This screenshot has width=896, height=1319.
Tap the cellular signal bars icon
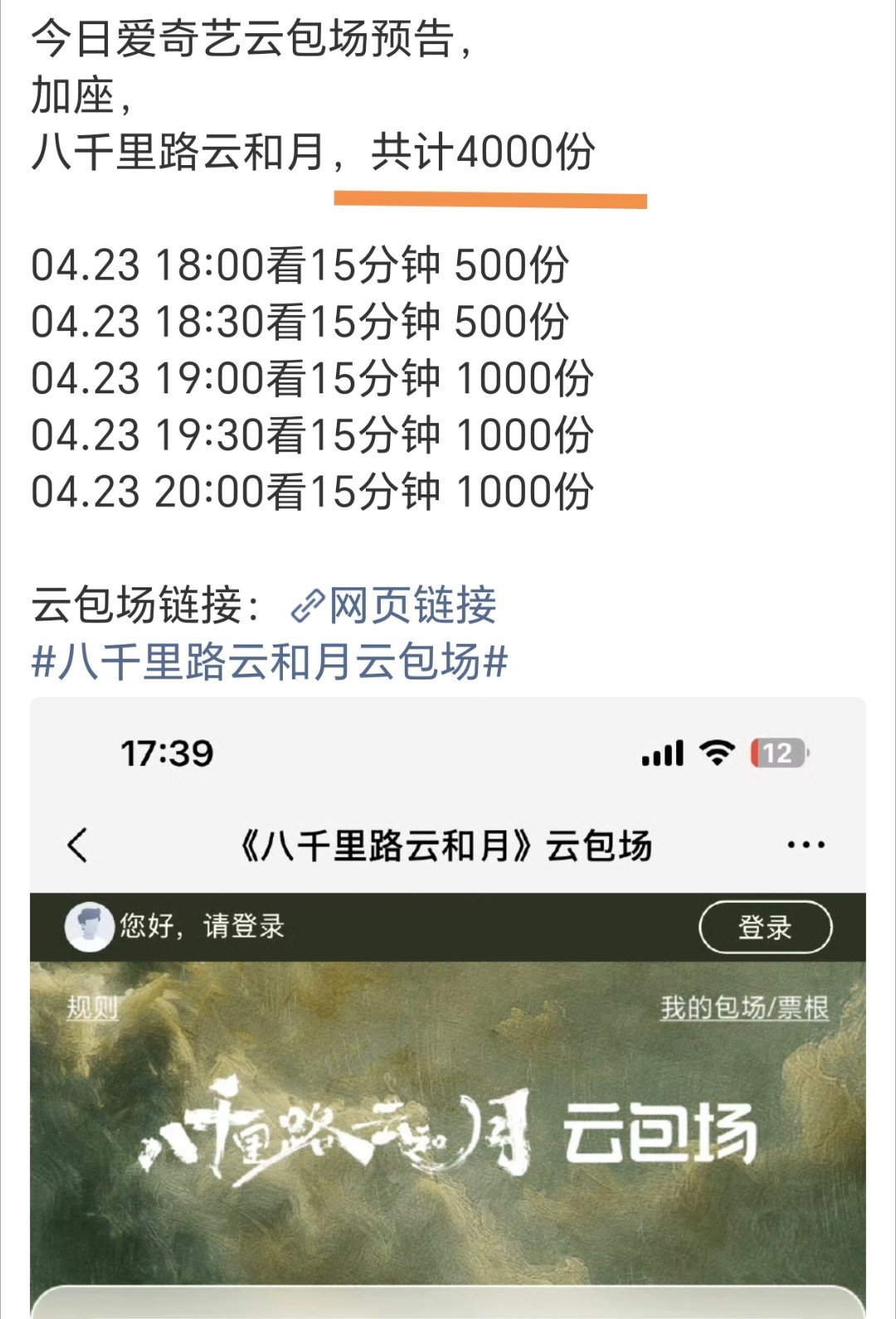click(664, 753)
